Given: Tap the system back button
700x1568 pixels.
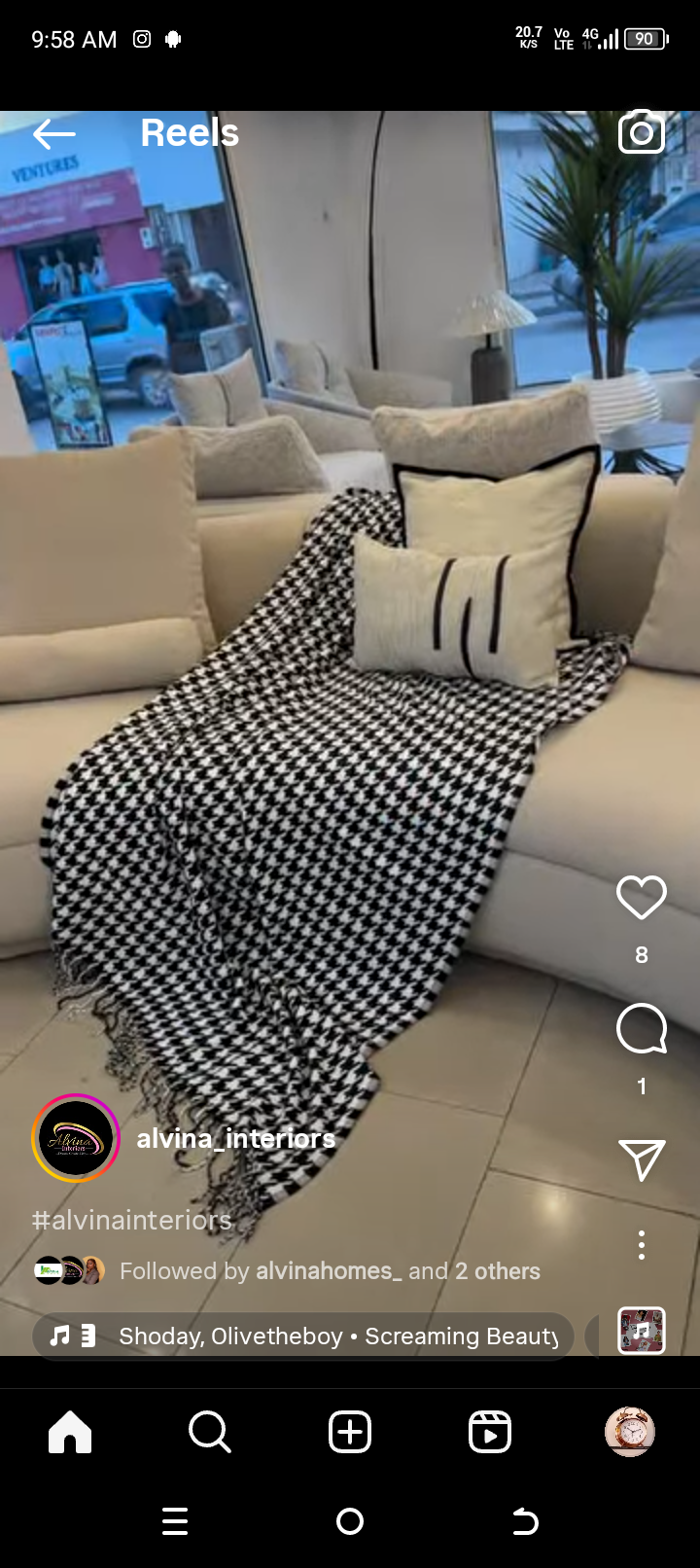Looking at the screenshot, I should coord(525,1521).
